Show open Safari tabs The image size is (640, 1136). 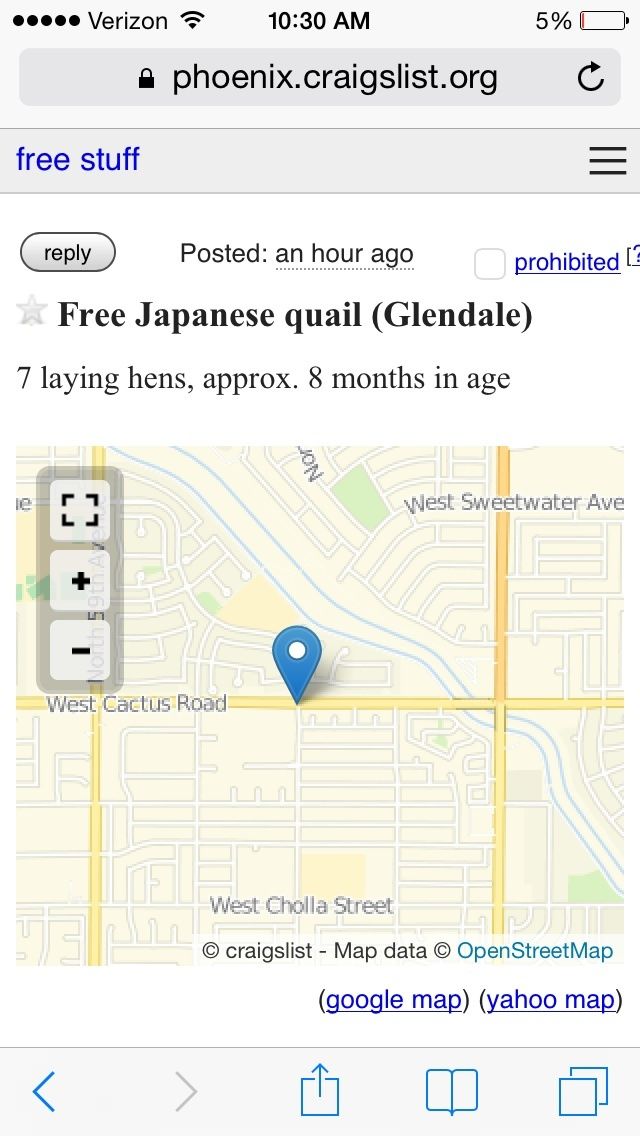click(583, 1091)
